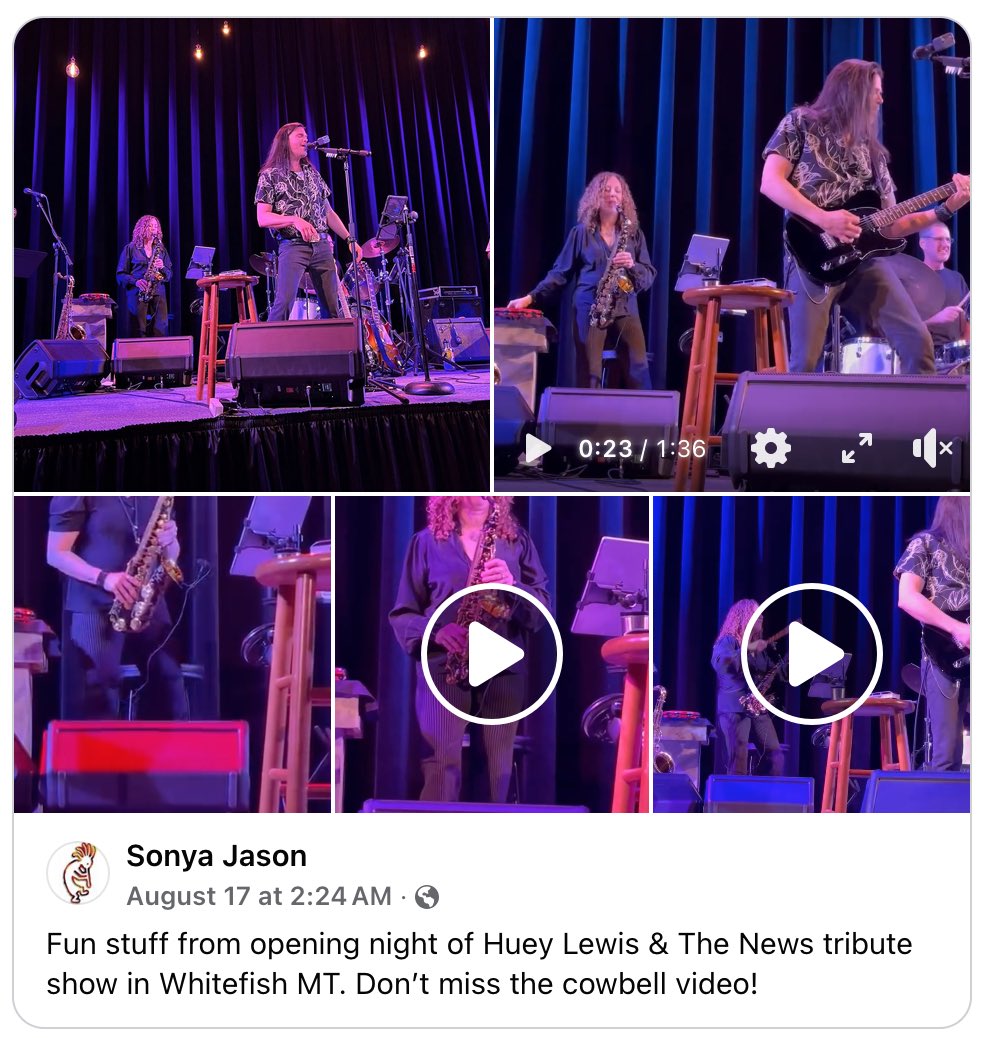Open the August 17 post timestamp

point(259,896)
